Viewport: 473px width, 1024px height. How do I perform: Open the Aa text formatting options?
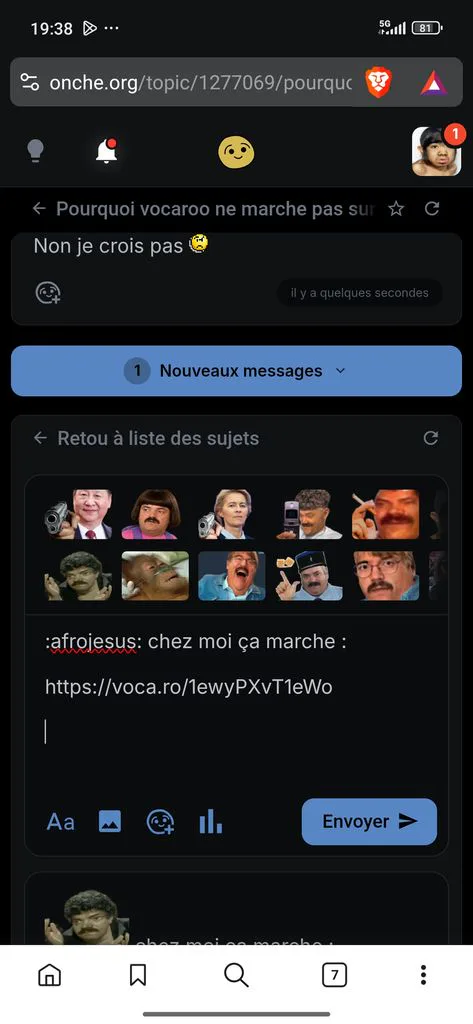tap(60, 822)
